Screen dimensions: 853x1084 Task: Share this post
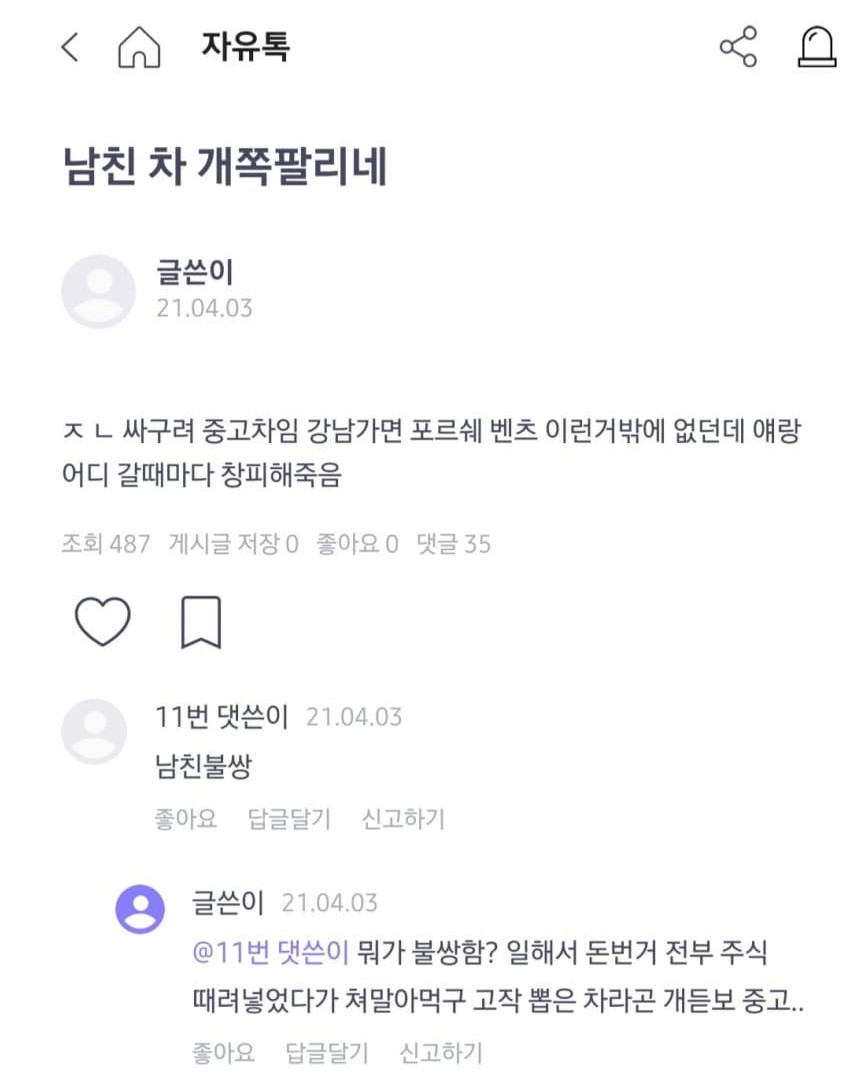tap(738, 46)
